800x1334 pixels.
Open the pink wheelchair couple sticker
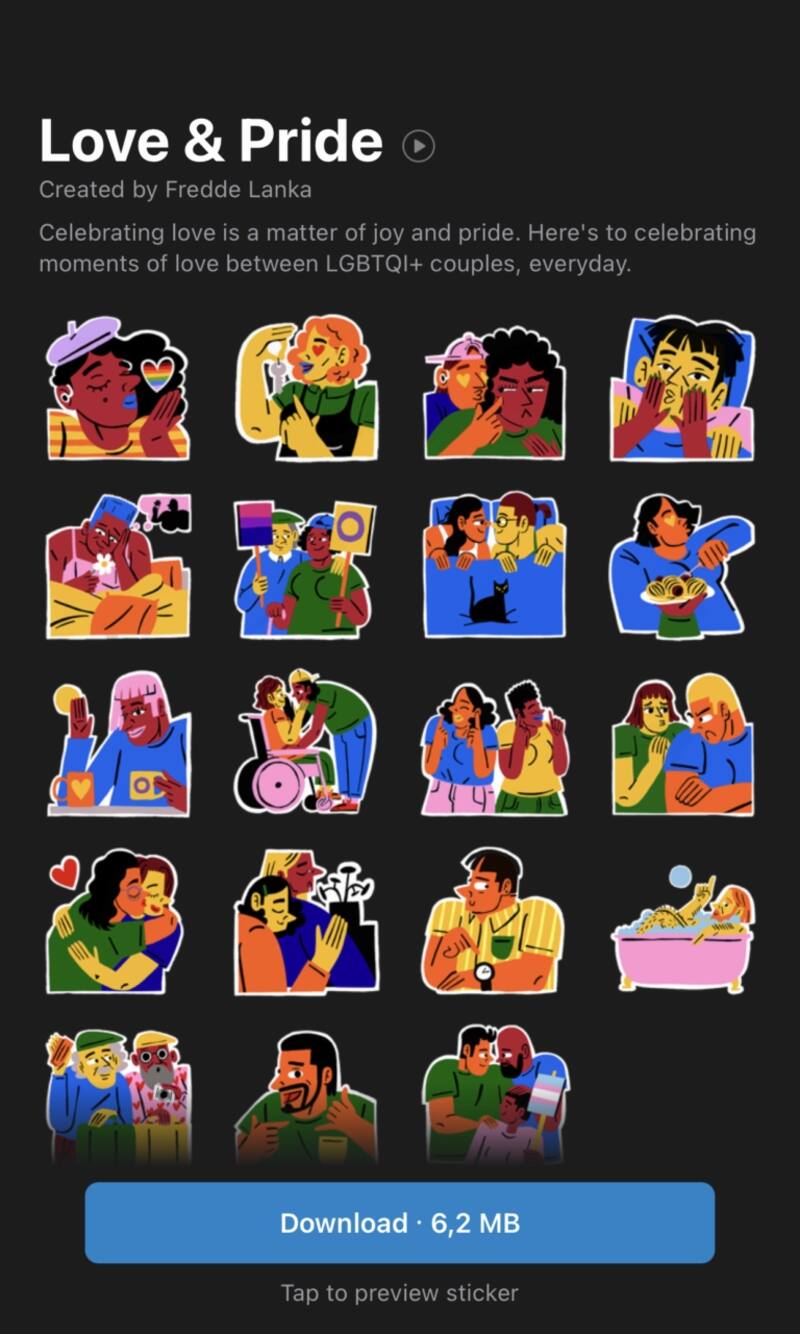(304, 741)
